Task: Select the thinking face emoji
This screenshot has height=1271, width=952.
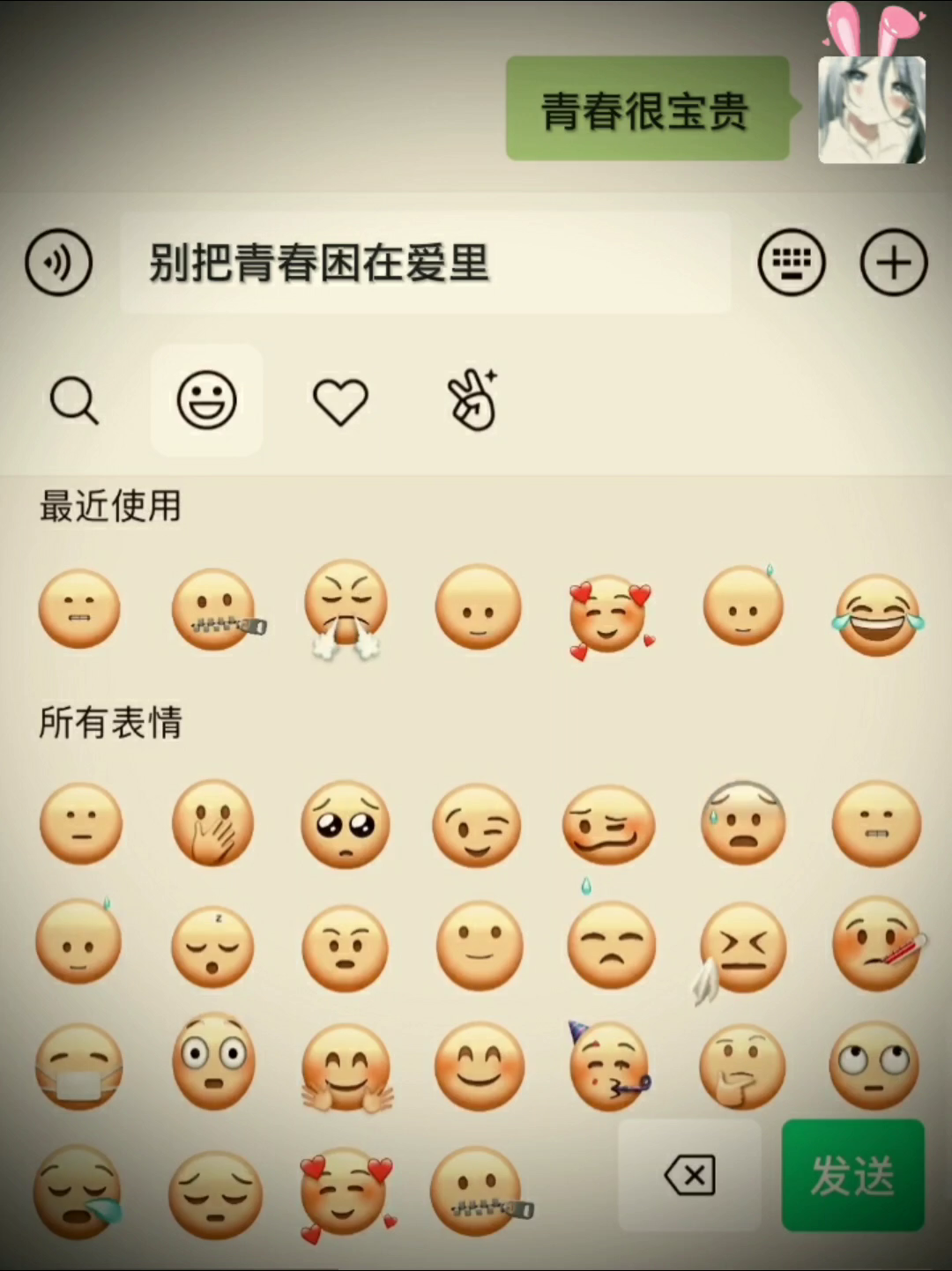Action: (x=742, y=1067)
